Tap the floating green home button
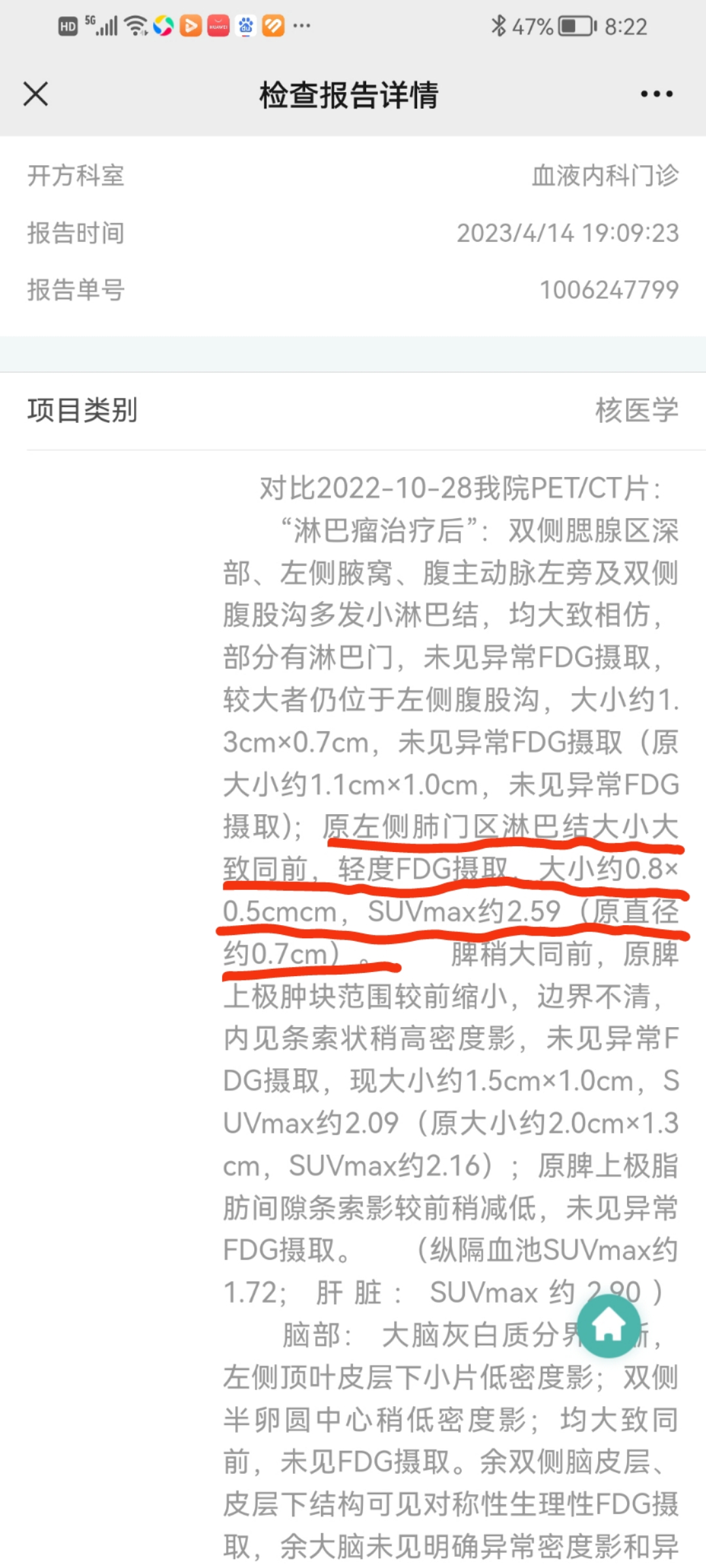 point(609,1326)
